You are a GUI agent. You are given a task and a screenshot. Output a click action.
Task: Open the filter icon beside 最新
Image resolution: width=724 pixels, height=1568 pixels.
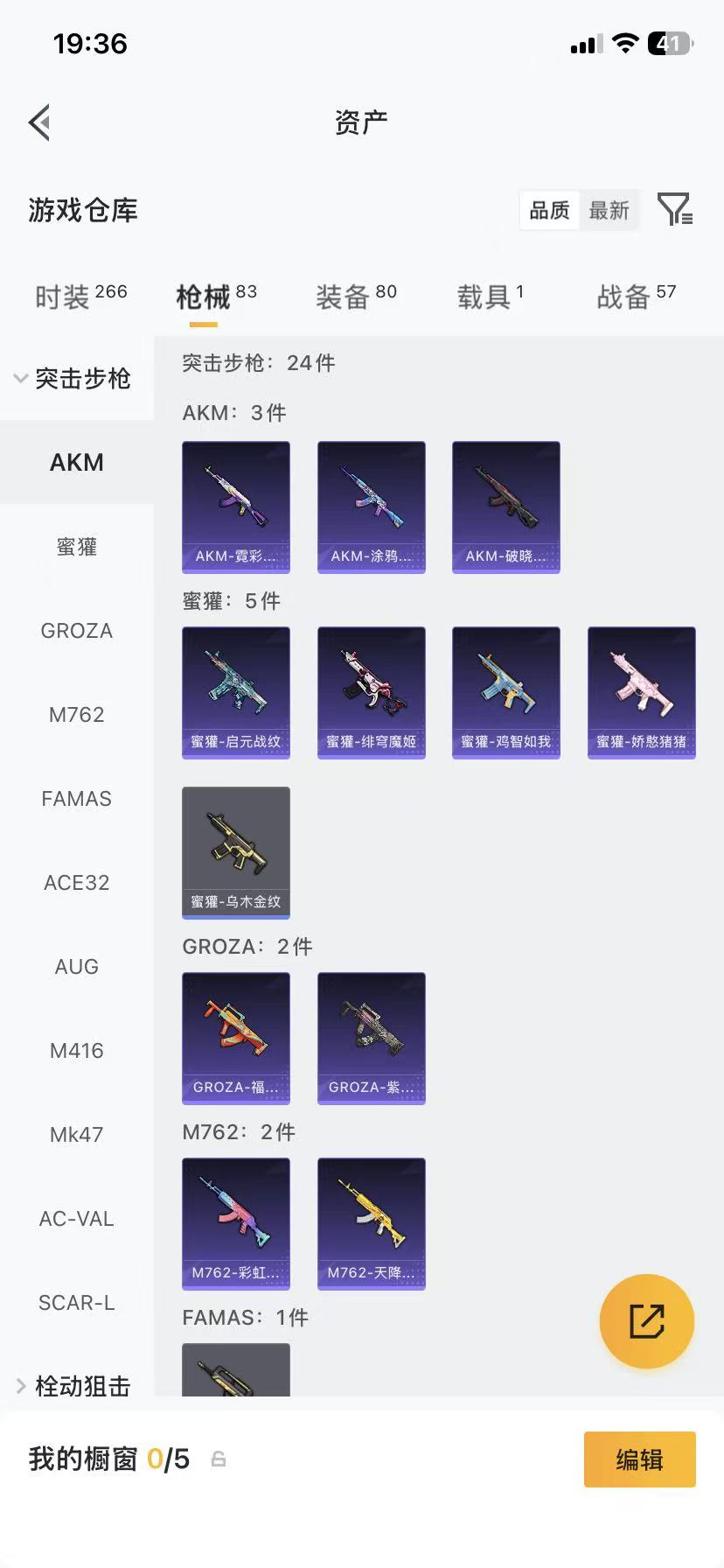click(675, 210)
